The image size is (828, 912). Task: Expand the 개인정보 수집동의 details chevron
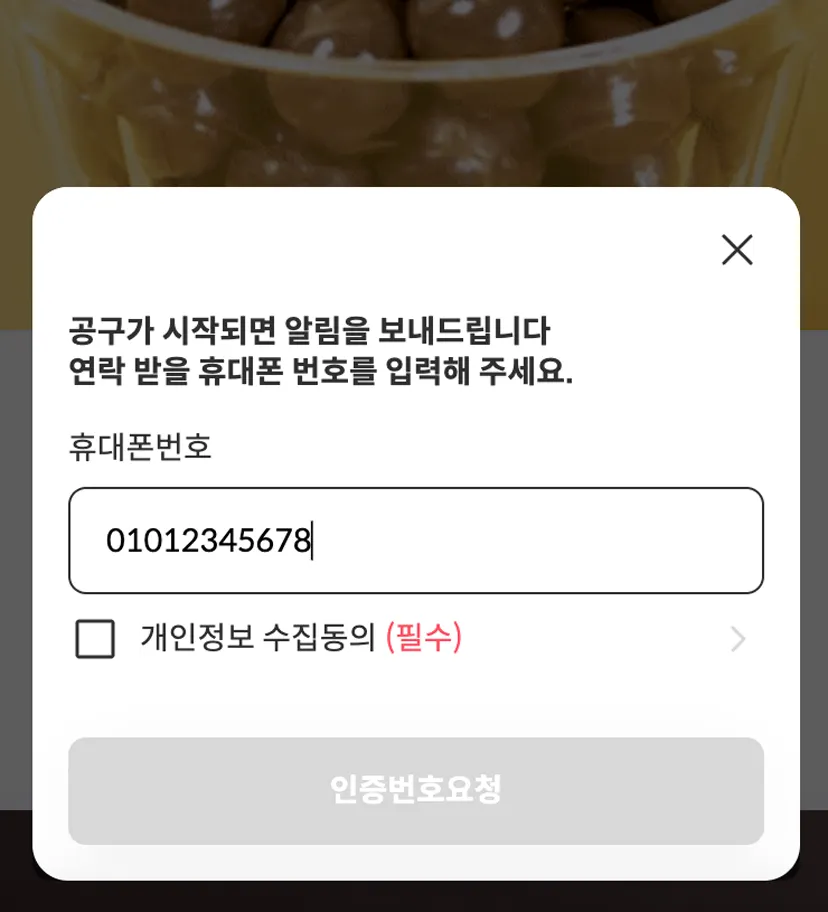point(738,639)
